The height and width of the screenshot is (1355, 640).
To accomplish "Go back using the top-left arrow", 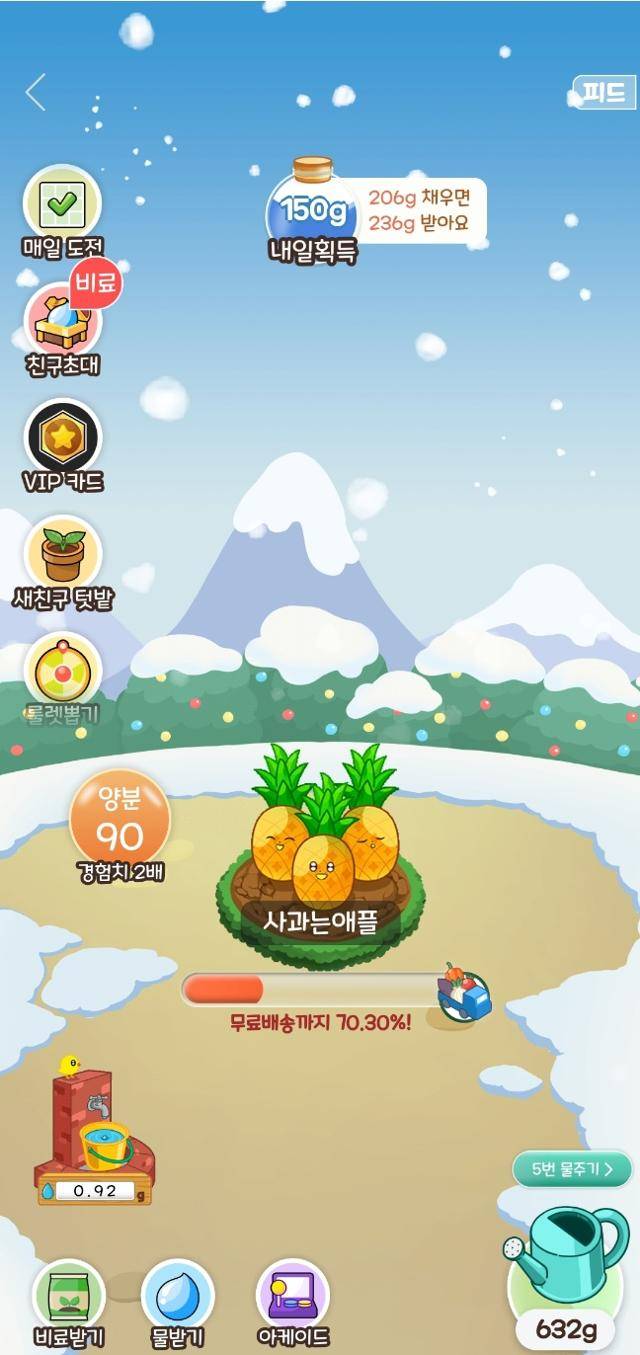I will 36,92.
